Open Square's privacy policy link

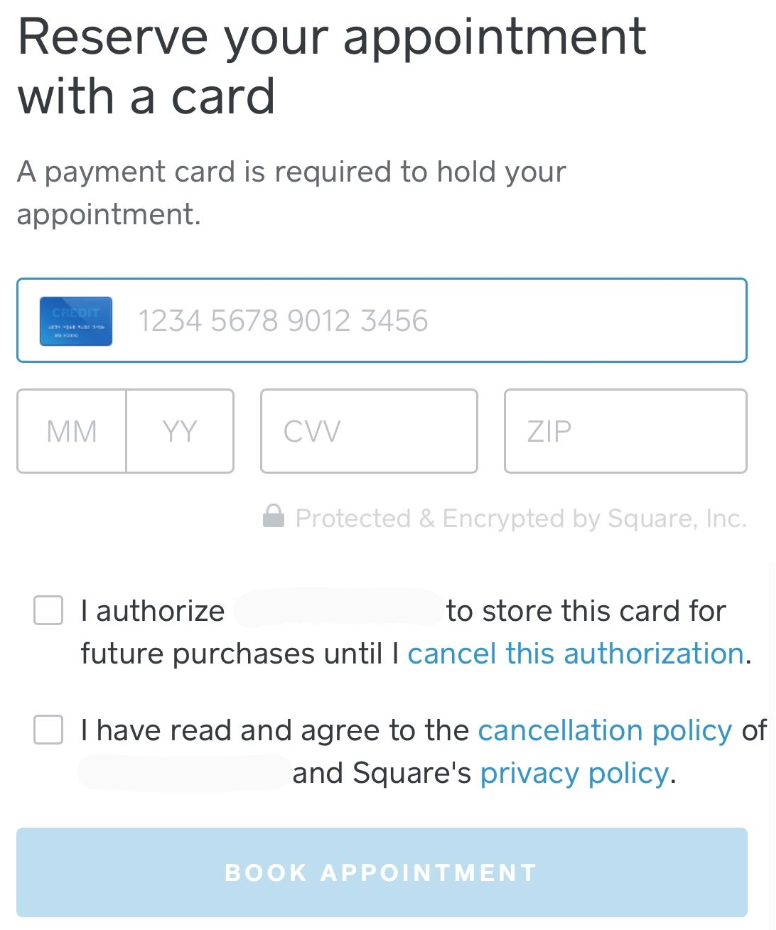[574, 774]
